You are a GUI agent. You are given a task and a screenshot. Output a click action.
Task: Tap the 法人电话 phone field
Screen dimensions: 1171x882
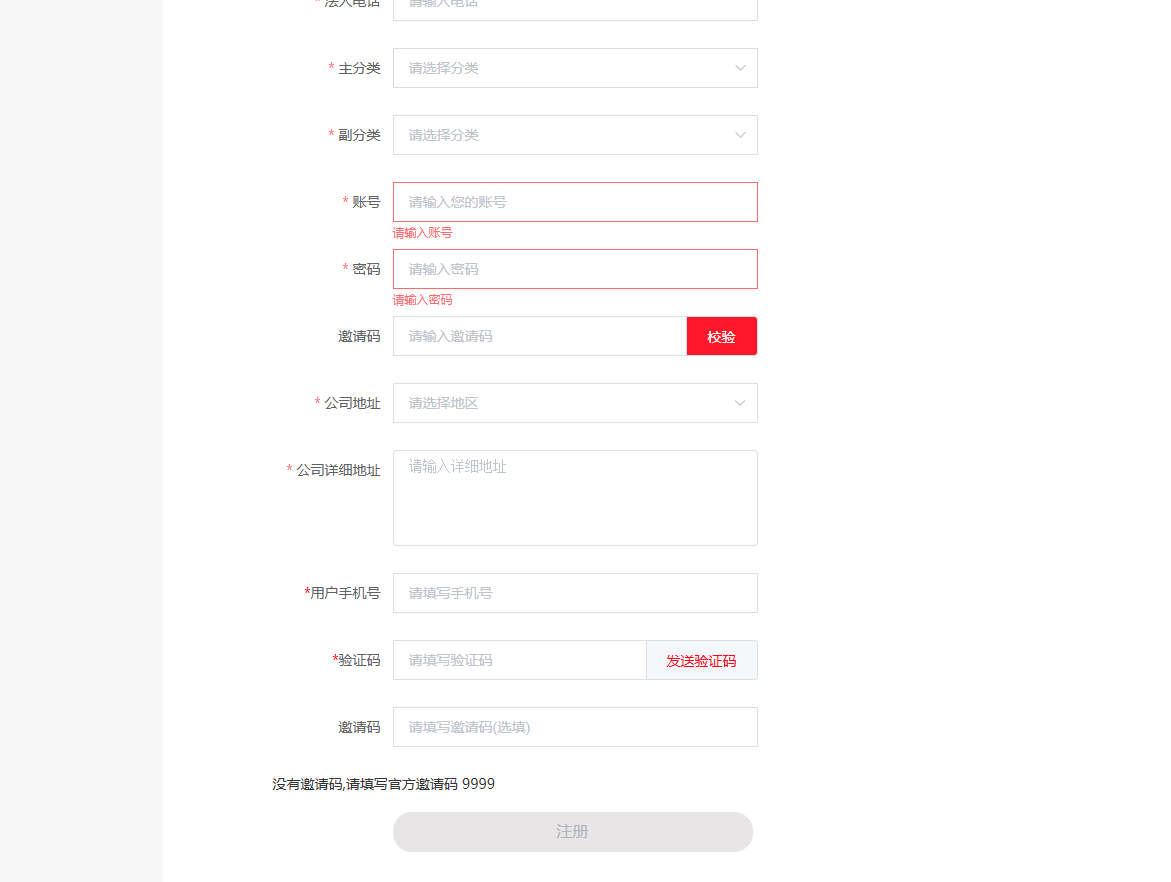[575, 8]
